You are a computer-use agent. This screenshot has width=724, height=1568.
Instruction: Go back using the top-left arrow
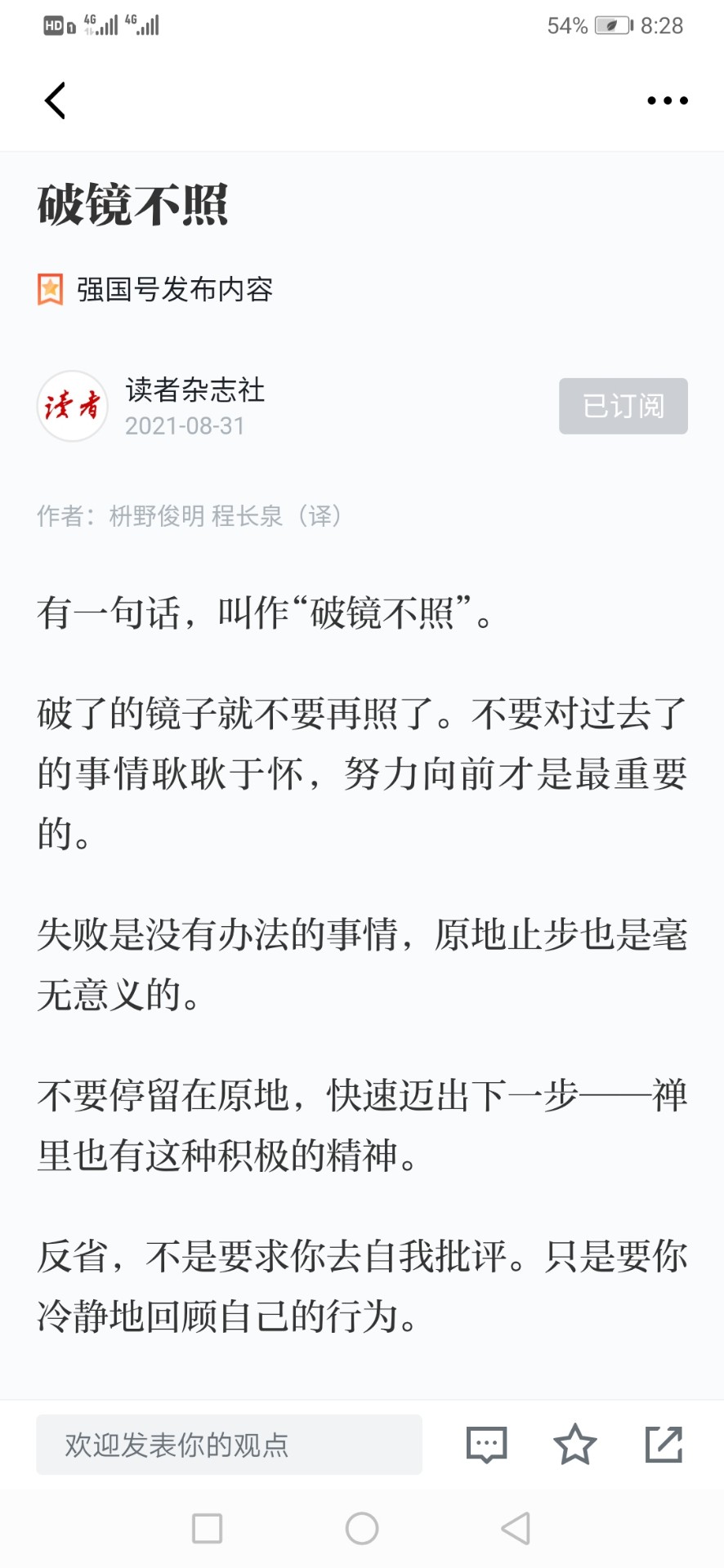coord(55,100)
